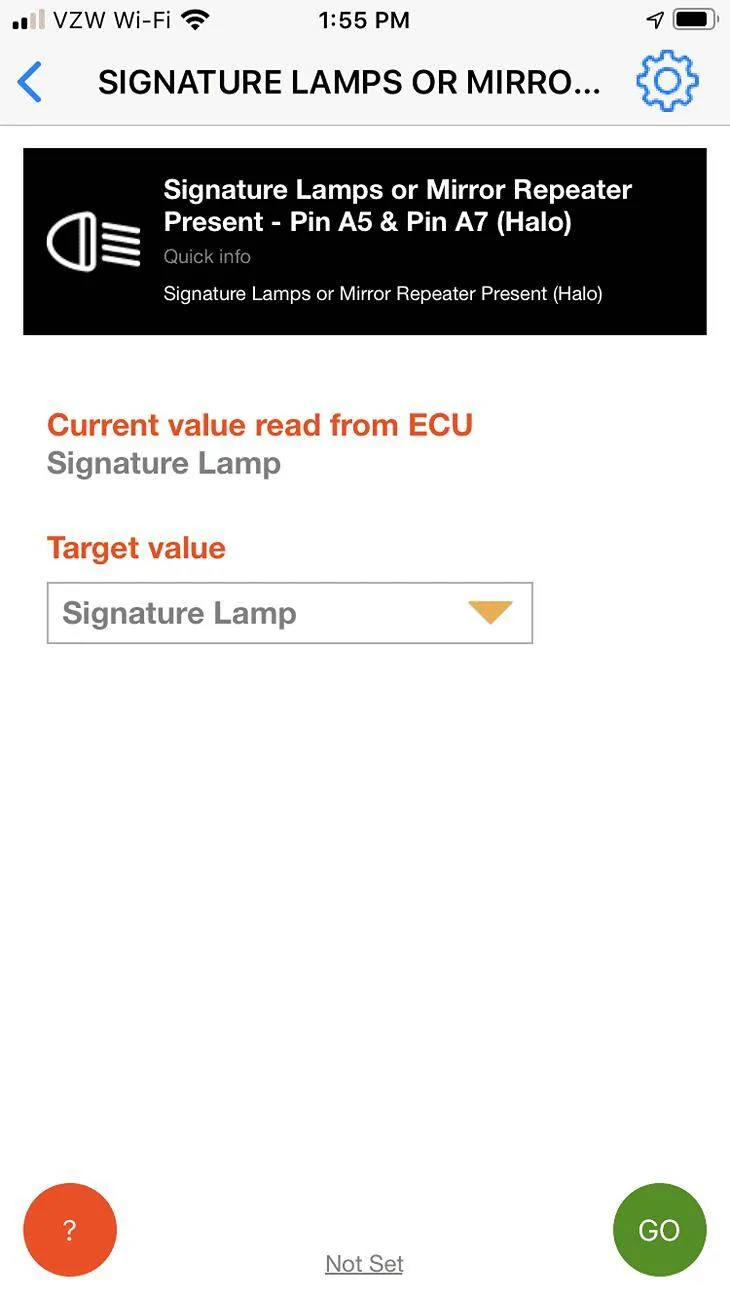This screenshot has height=1300, width=730.
Task: Go back using the top-left arrow
Action: (30, 82)
